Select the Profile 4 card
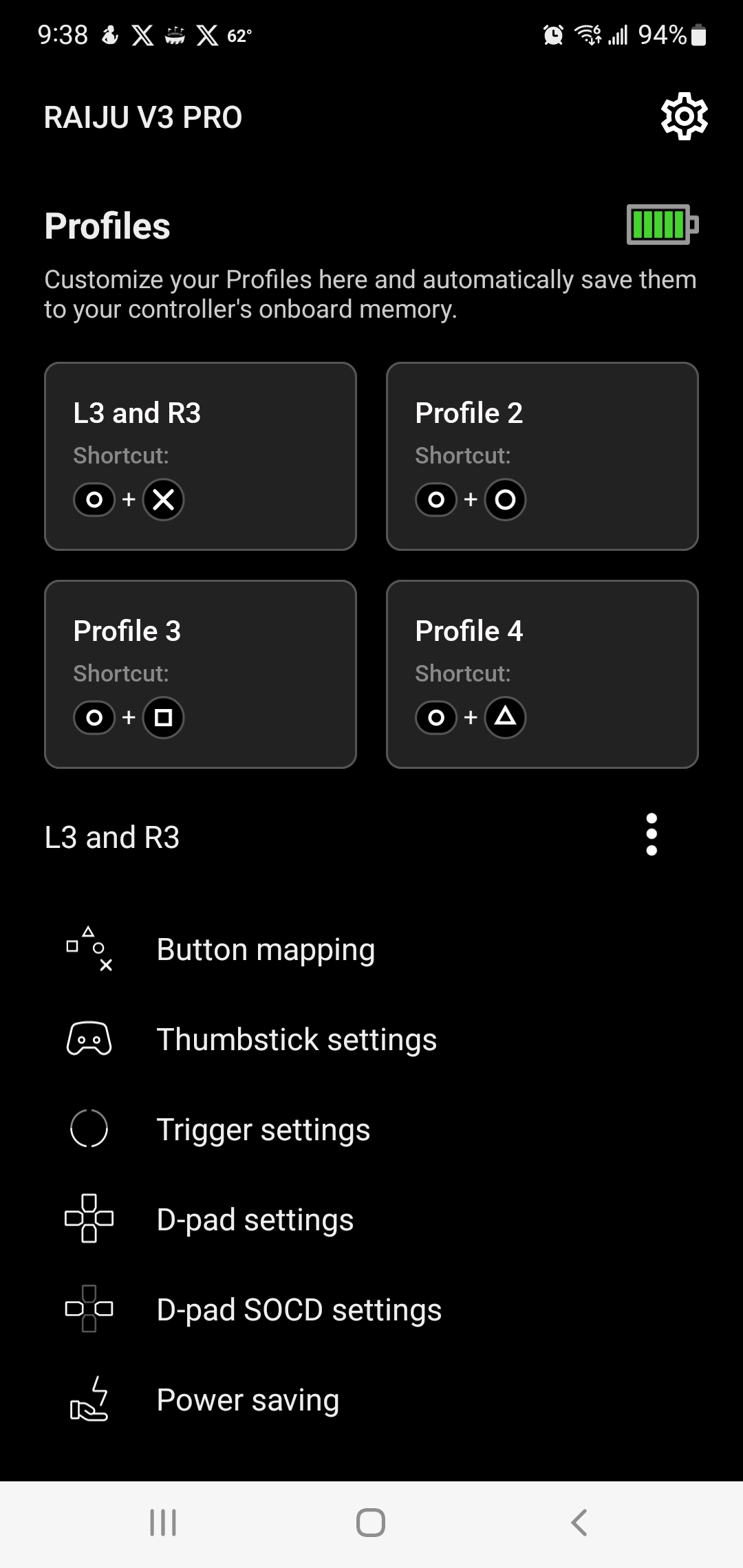The image size is (743, 1568). pos(542,674)
